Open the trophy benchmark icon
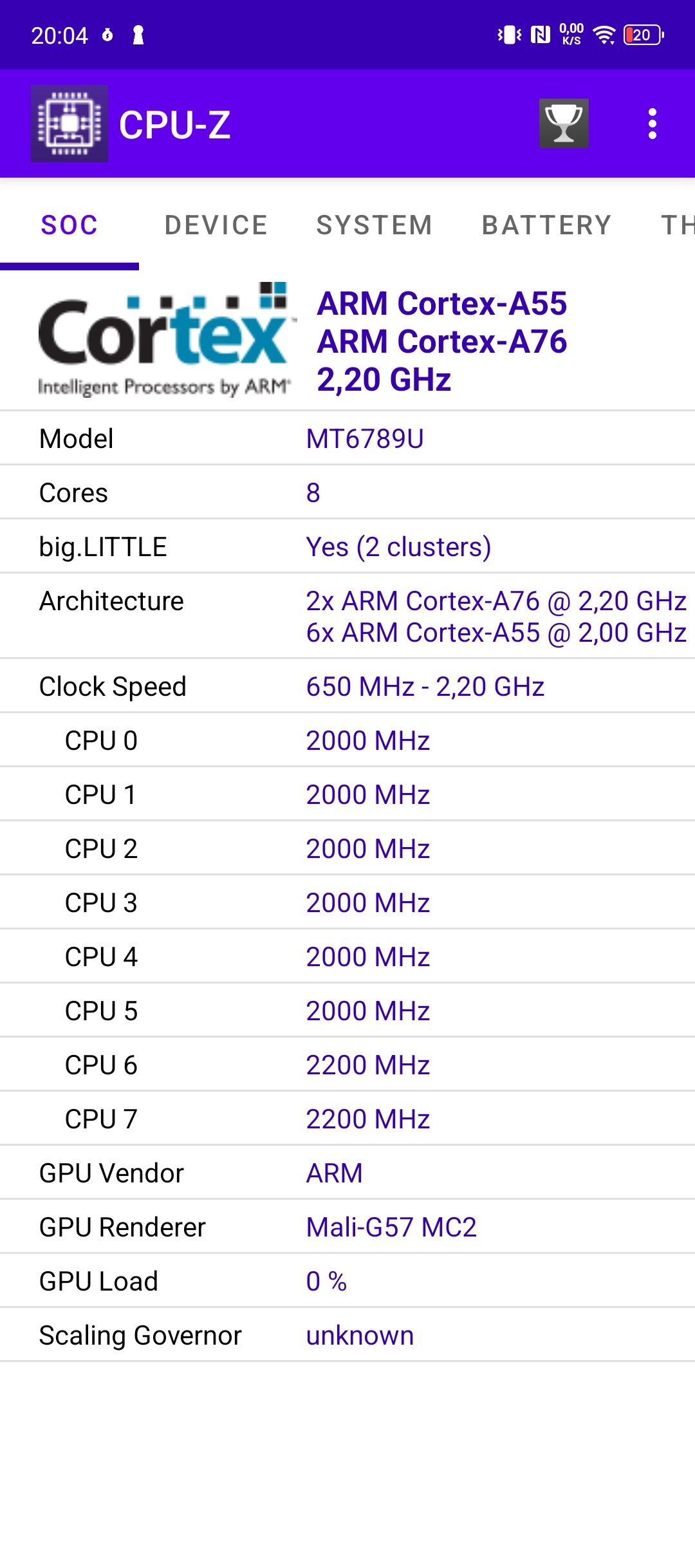Screen dimensions: 695x1568 [564, 124]
